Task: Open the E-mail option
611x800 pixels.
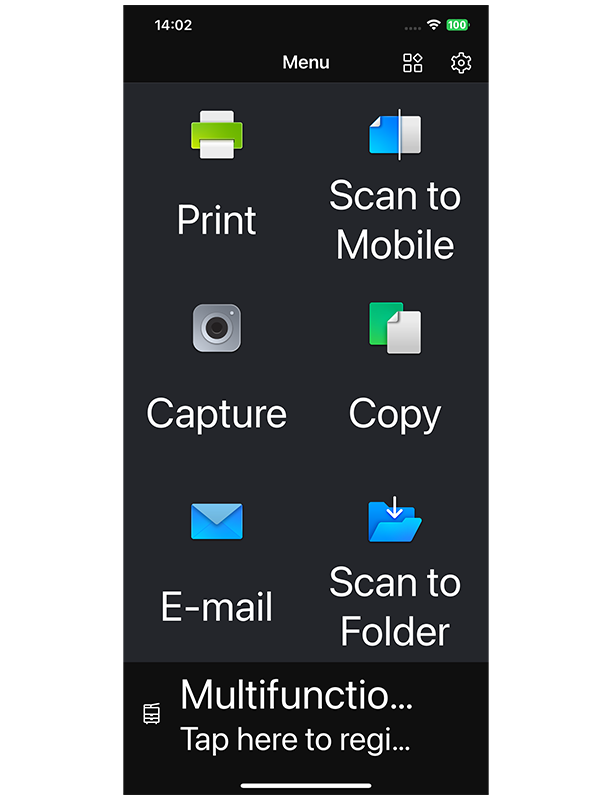Action: [217, 561]
